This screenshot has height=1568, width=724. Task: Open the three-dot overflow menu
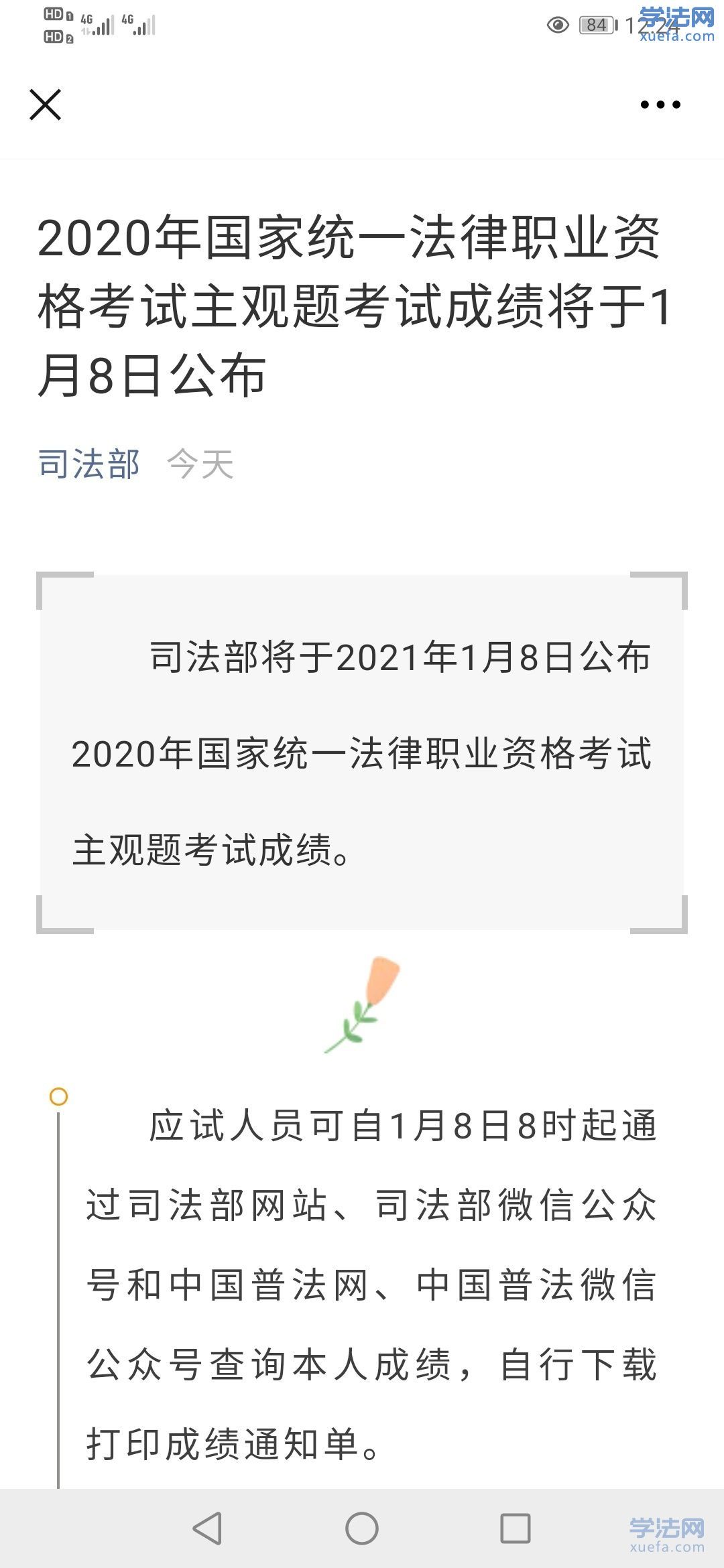[x=660, y=105]
